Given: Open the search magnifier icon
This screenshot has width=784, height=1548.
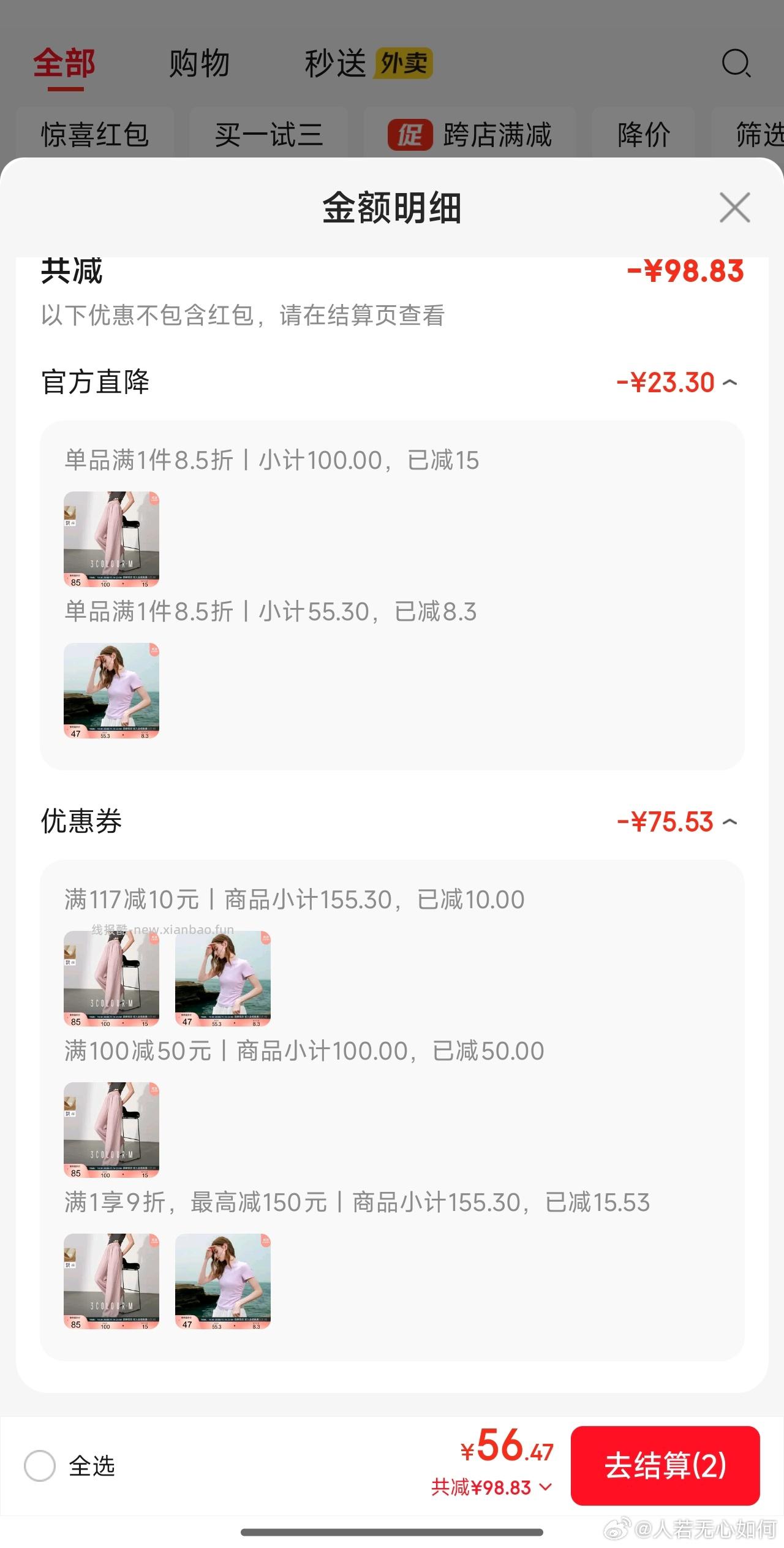Looking at the screenshot, I should [x=737, y=63].
